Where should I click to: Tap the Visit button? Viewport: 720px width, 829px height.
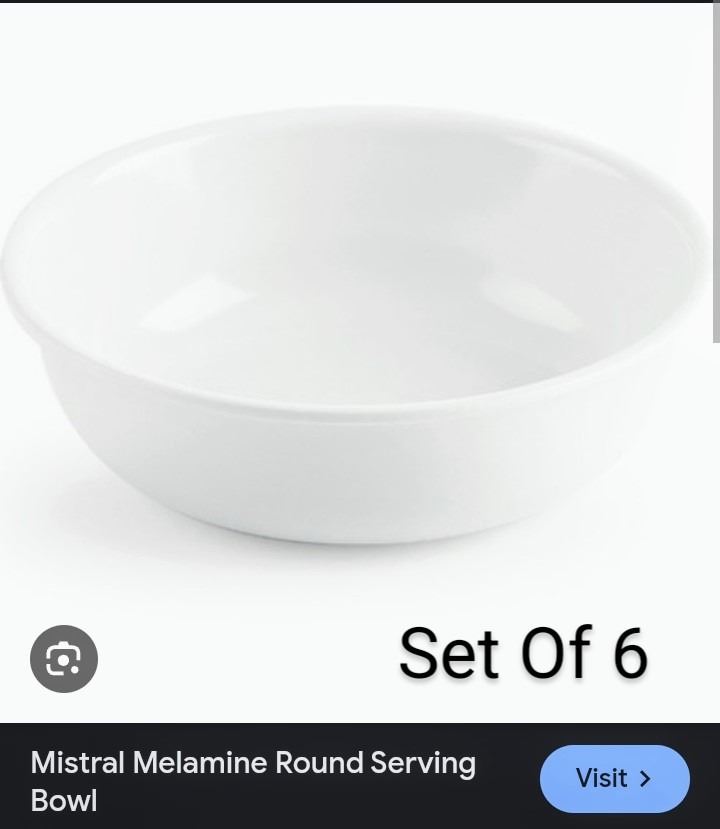pyautogui.click(x=614, y=778)
